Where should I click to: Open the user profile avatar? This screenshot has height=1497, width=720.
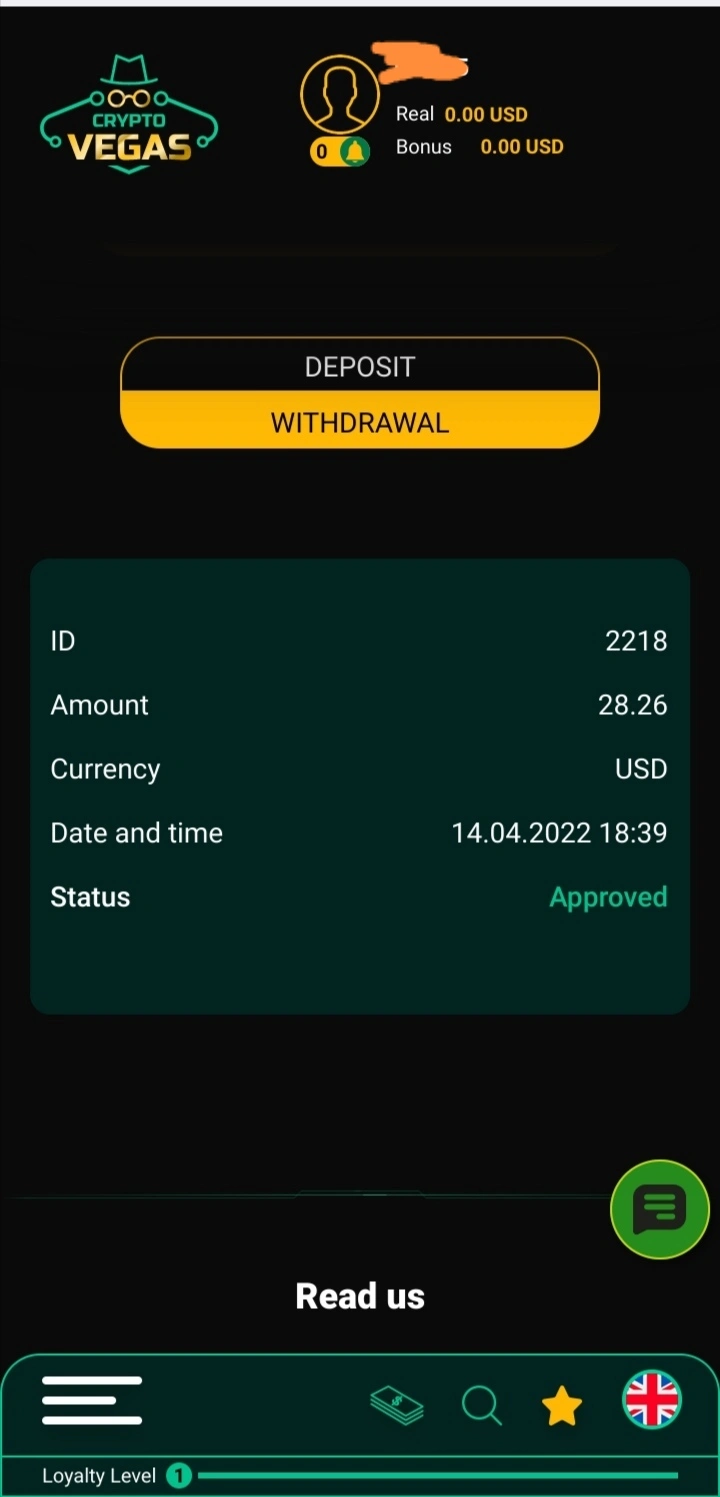(340, 94)
